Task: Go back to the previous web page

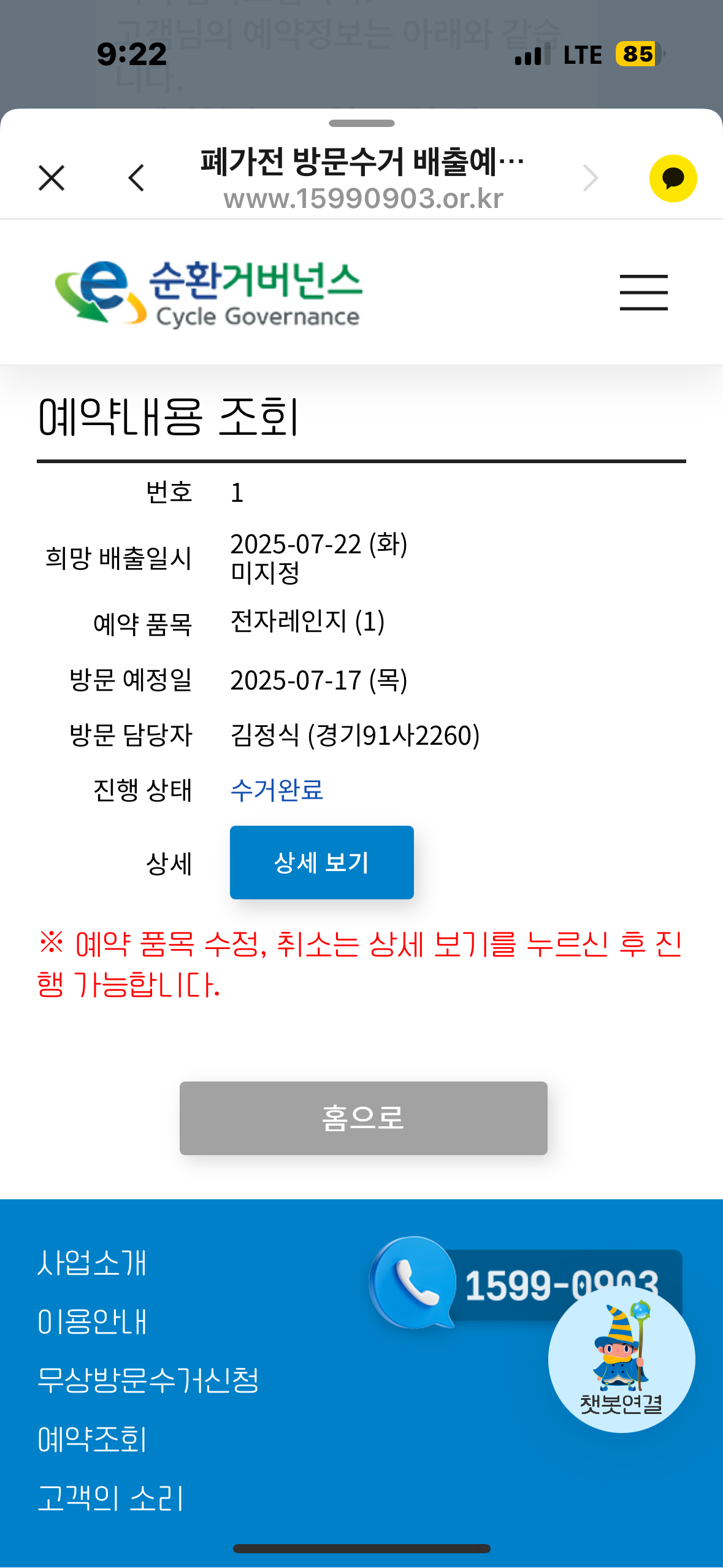Action: [x=136, y=179]
